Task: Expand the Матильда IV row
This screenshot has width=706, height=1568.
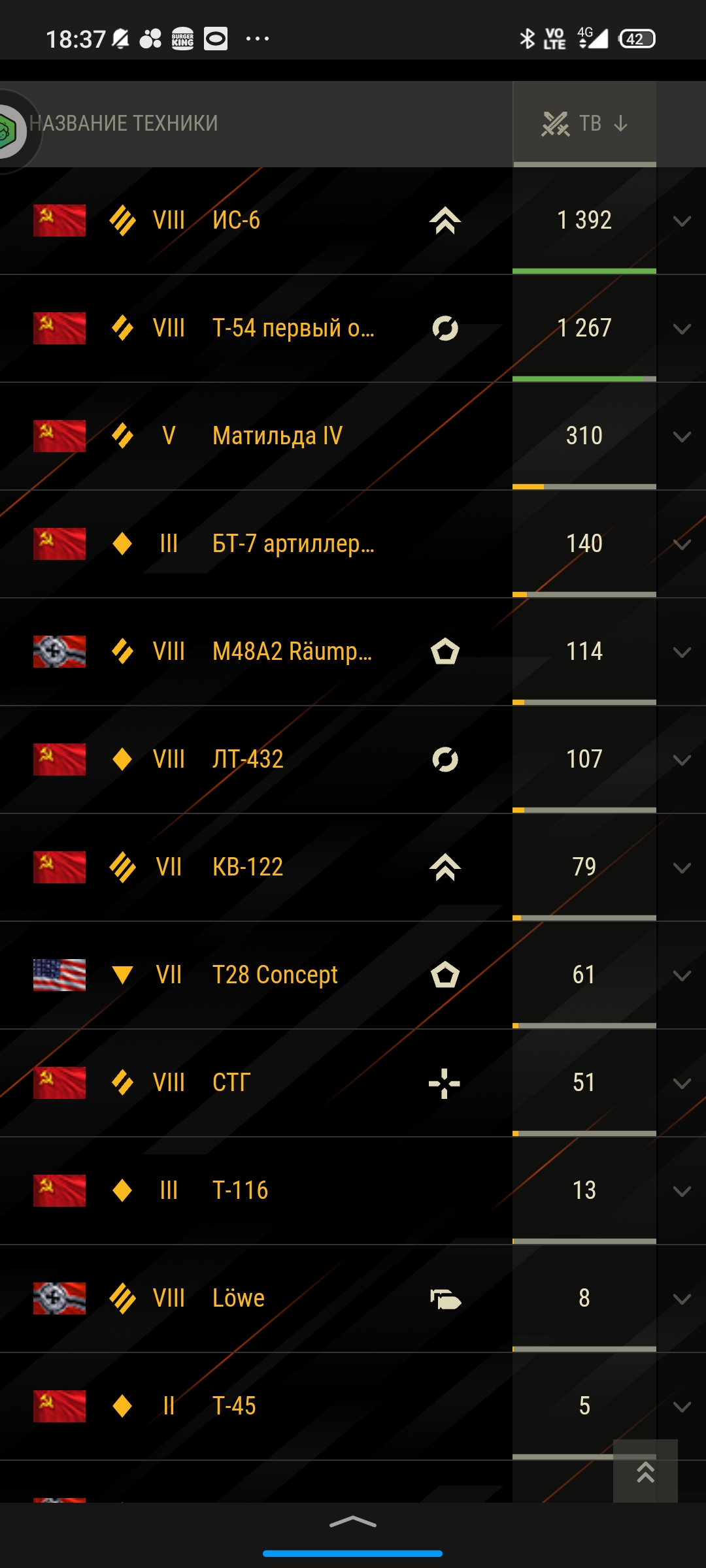Action: pos(682,436)
